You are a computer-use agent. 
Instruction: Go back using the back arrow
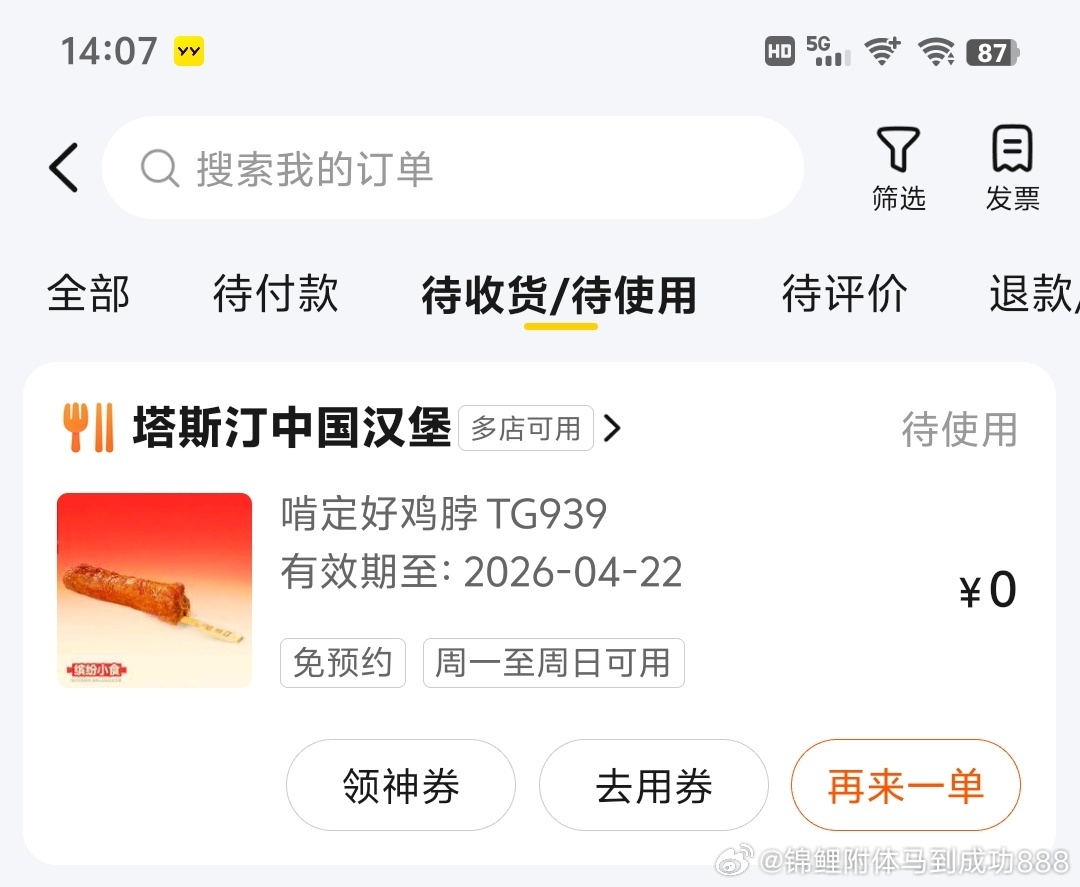[x=64, y=168]
